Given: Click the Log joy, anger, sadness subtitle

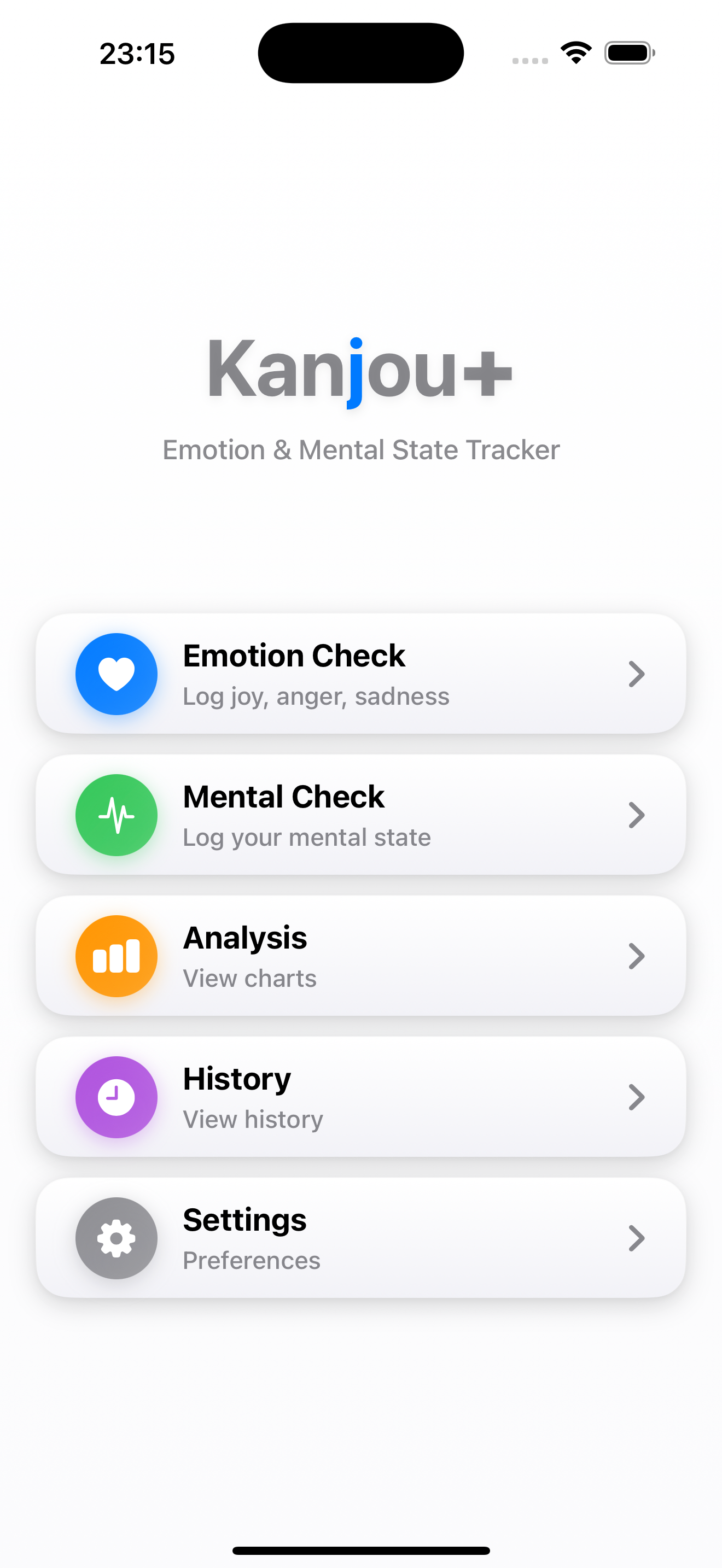Looking at the screenshot, I should (x=316, y=697).
